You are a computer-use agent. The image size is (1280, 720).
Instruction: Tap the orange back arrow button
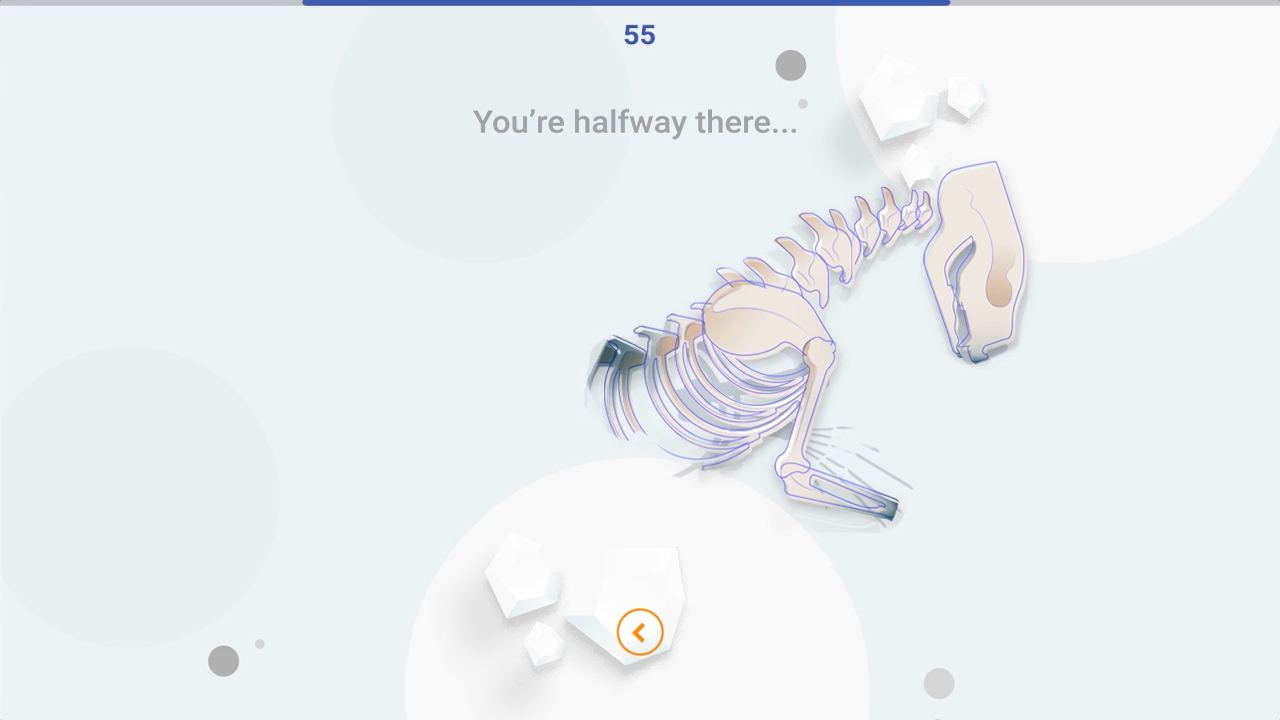click(640, 632)
